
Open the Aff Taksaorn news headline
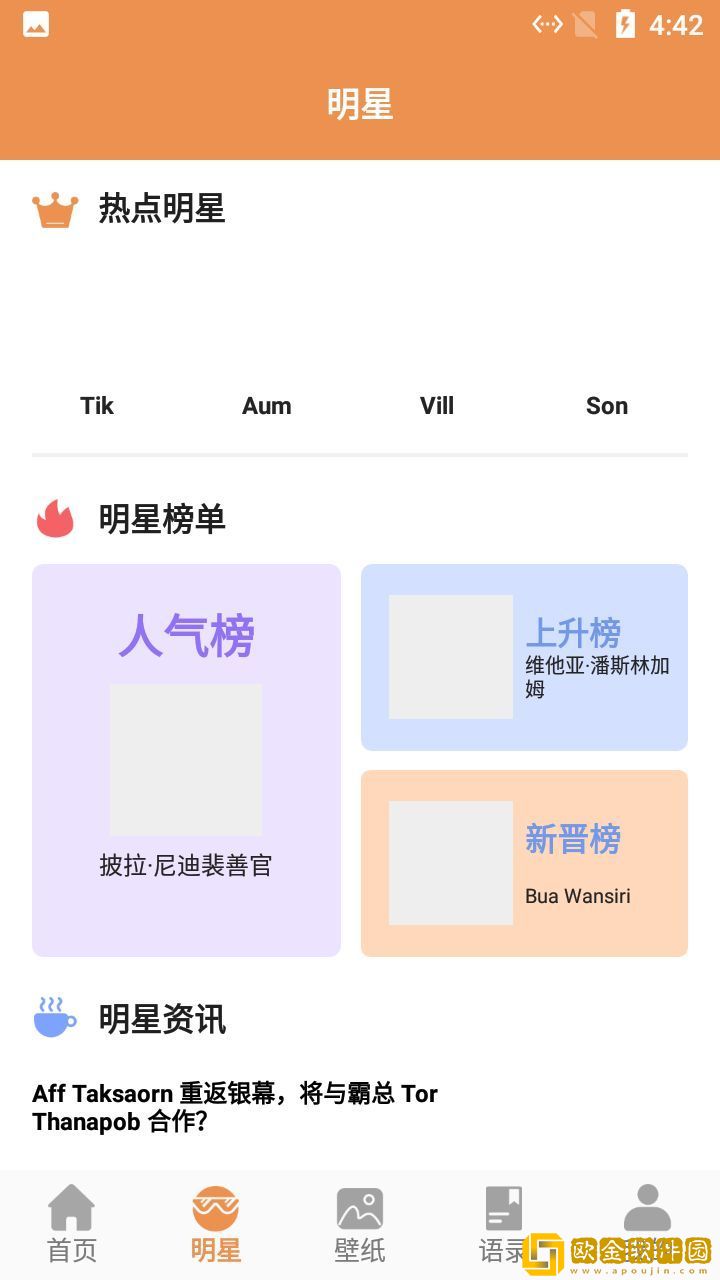click(x=235, y=1107)
